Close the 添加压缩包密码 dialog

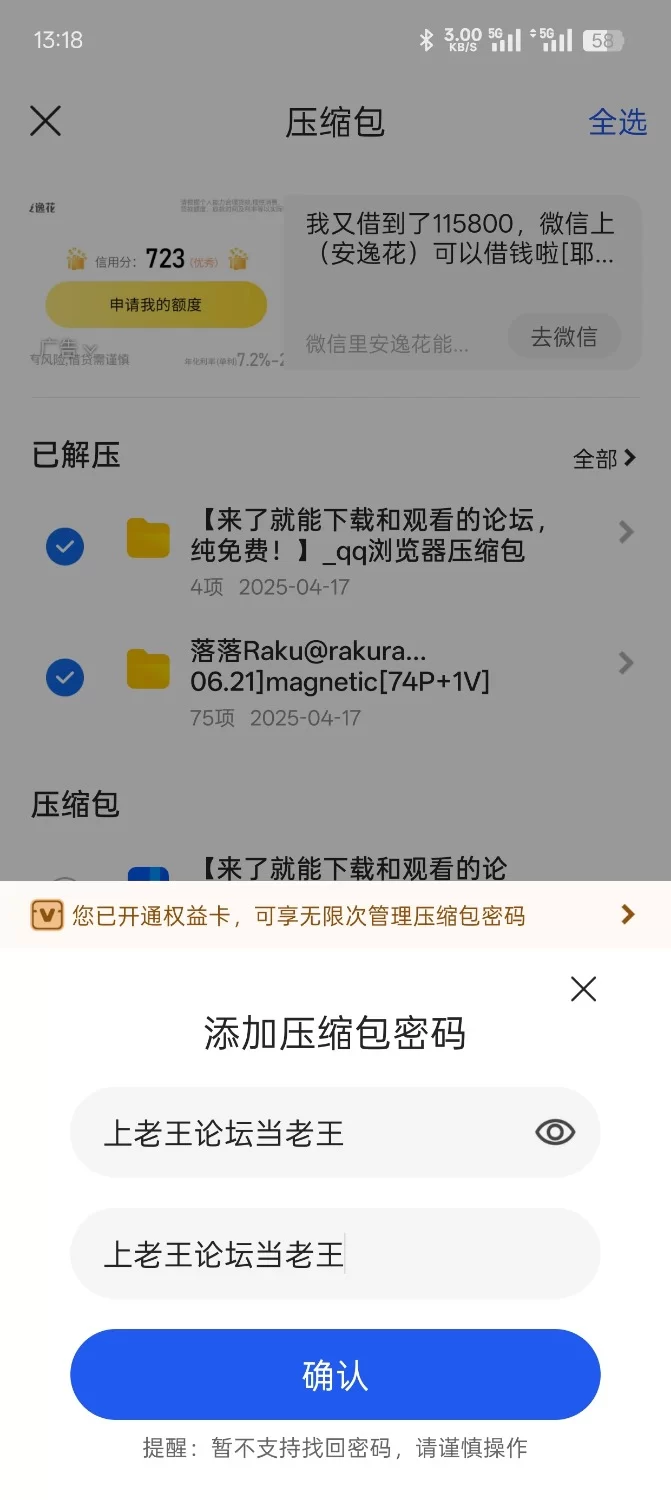(583, 989)
